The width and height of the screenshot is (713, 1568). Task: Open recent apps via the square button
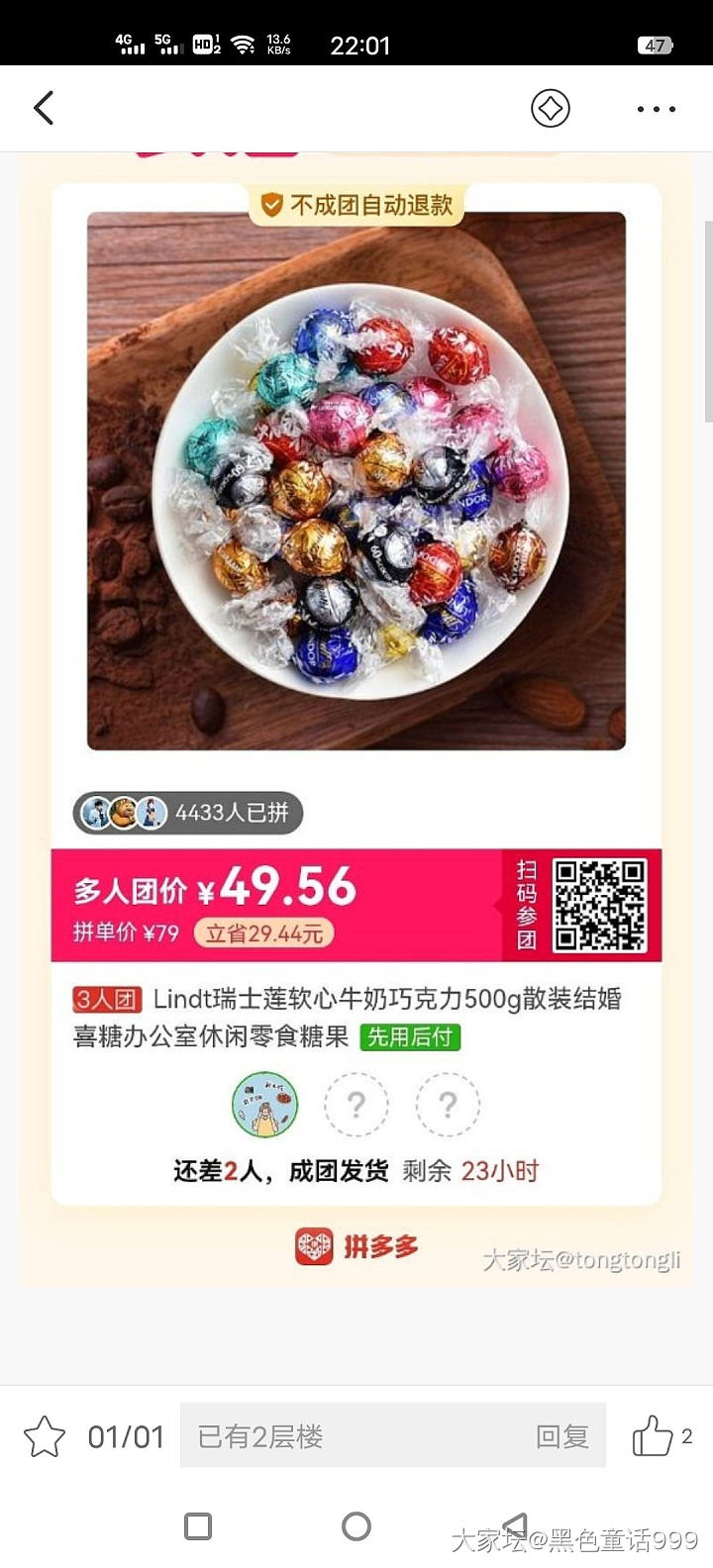point(198,1526)
